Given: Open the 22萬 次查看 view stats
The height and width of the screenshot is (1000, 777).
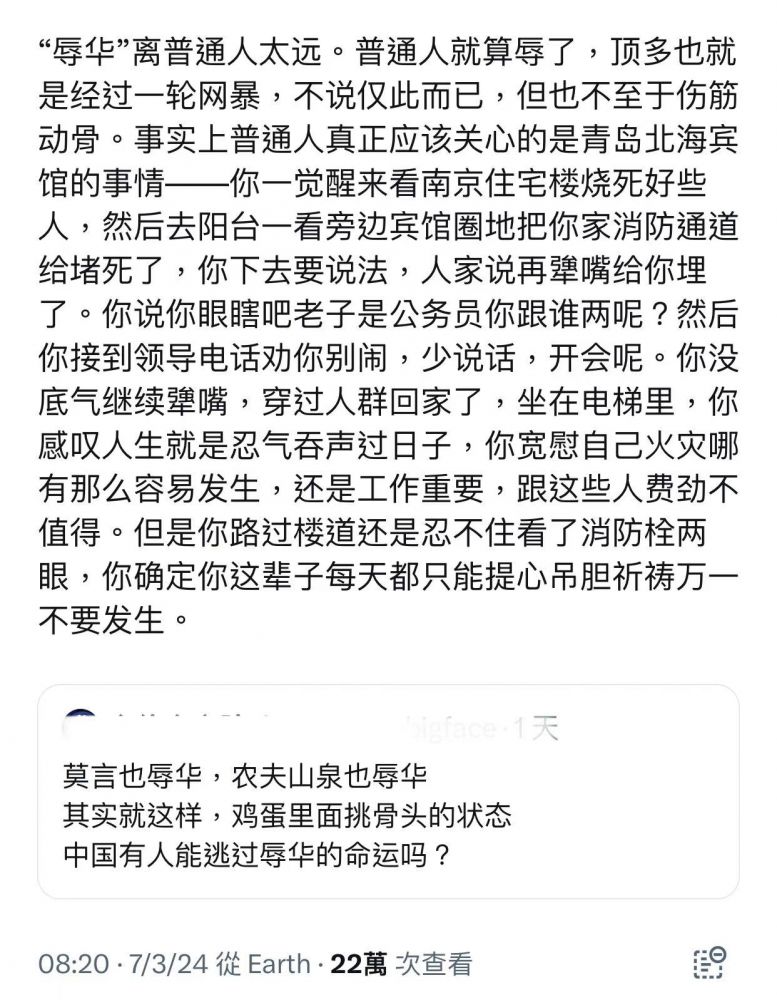Looking at the screenshot, I should coord(400,964).
